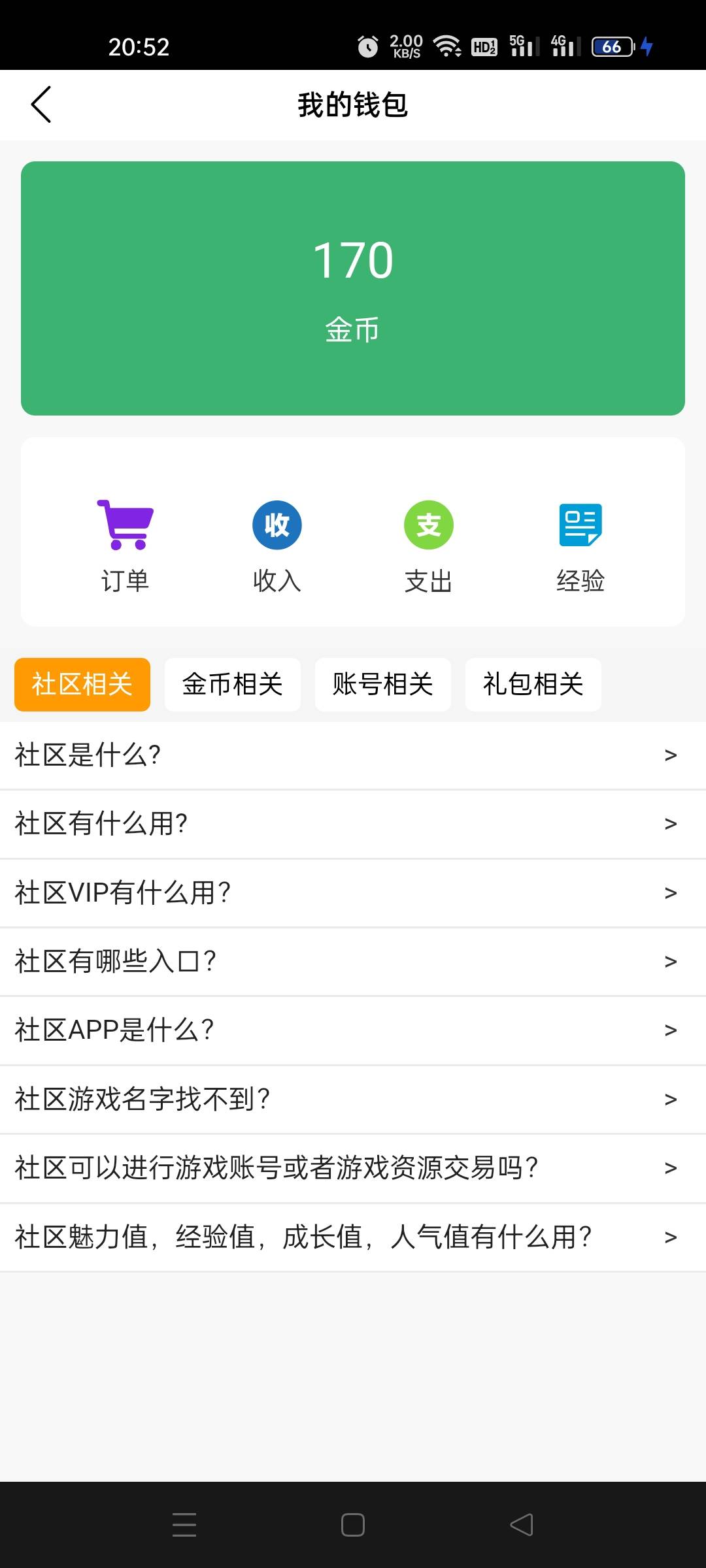Open question about 魅力值, 经验值, 成长值, 人气值
The width and height of the screenshot is (706, 1568).
tap(353, 1237)
